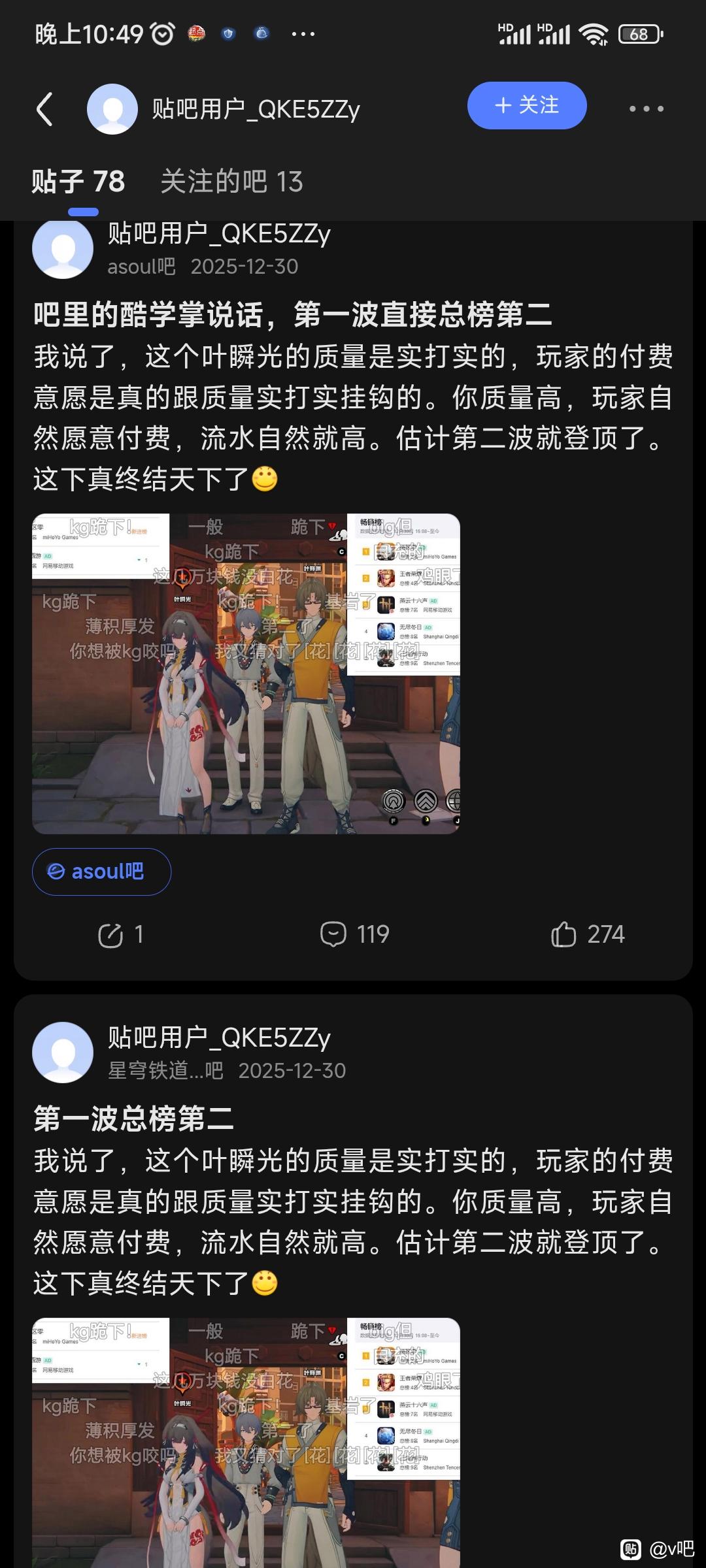
Task: View image in the 星穹铁道 post
Action: (x=246, y=1437)
